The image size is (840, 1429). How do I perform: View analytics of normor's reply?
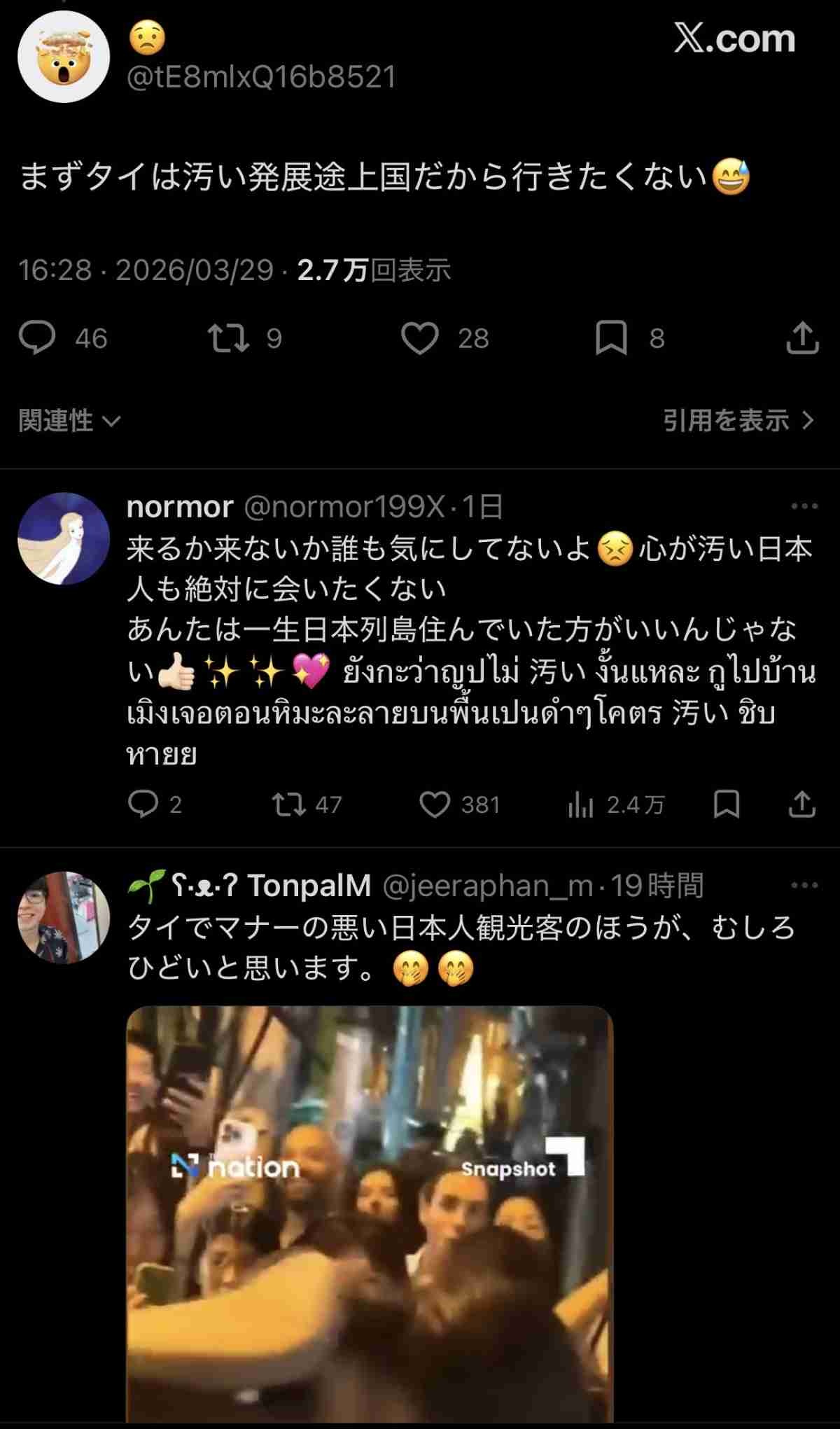(581, 805)
